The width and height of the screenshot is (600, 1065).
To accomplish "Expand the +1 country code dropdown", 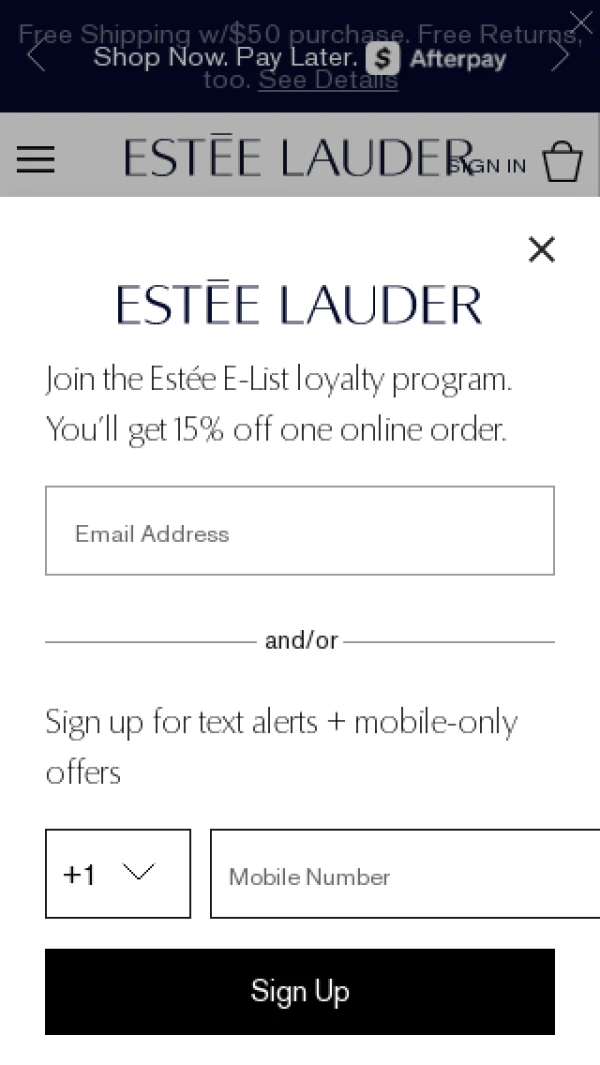I will 118,873.
